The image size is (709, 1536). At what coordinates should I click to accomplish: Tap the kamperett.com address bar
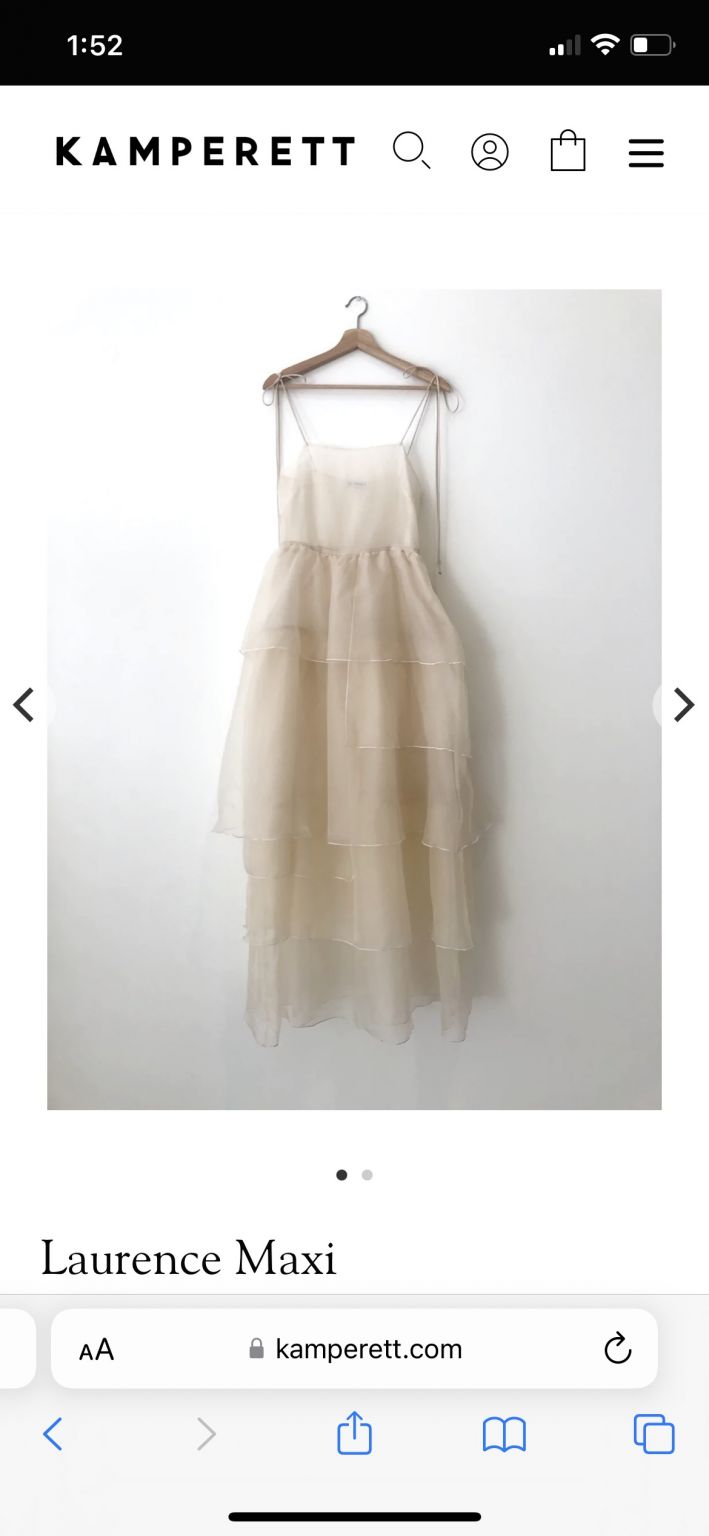pyautogui.click(x=356, y=1349)
